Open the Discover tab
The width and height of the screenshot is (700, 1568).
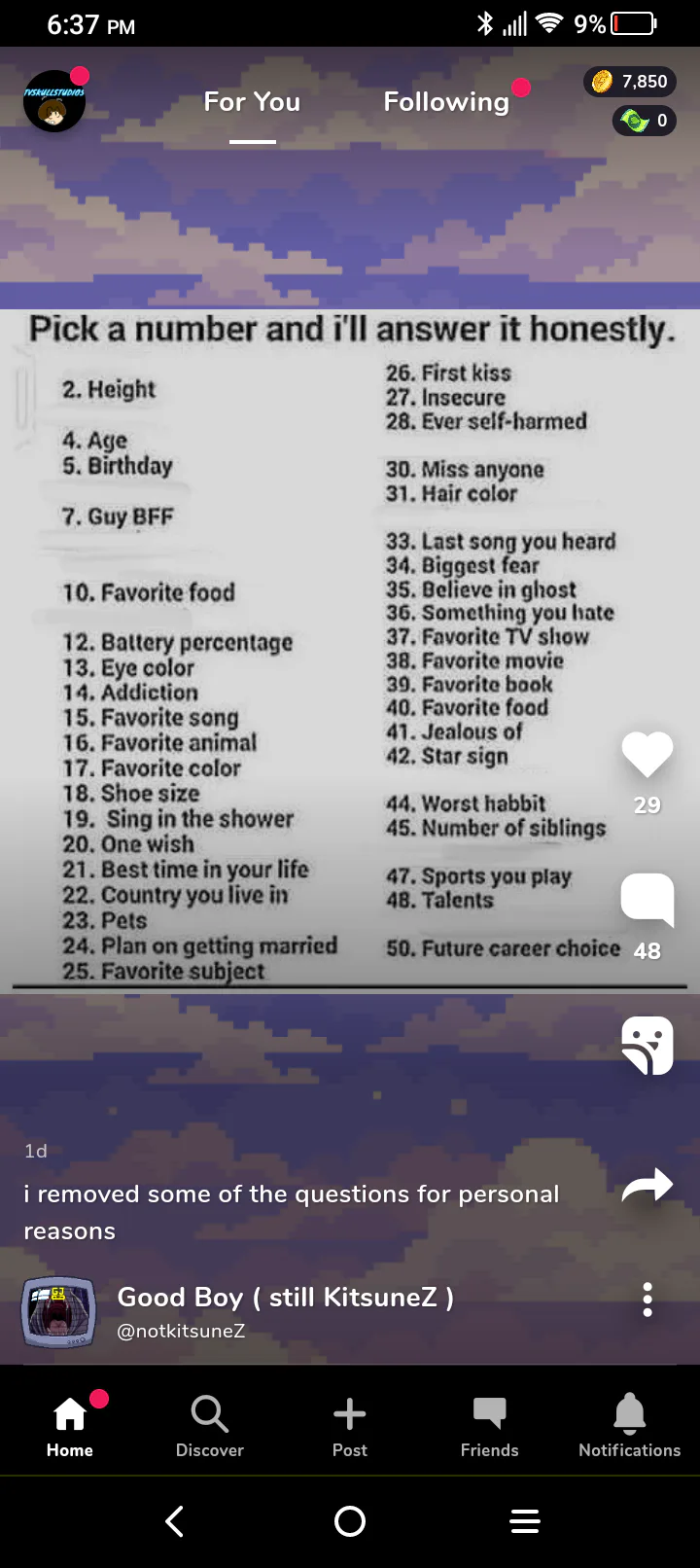click(210, 1424)
